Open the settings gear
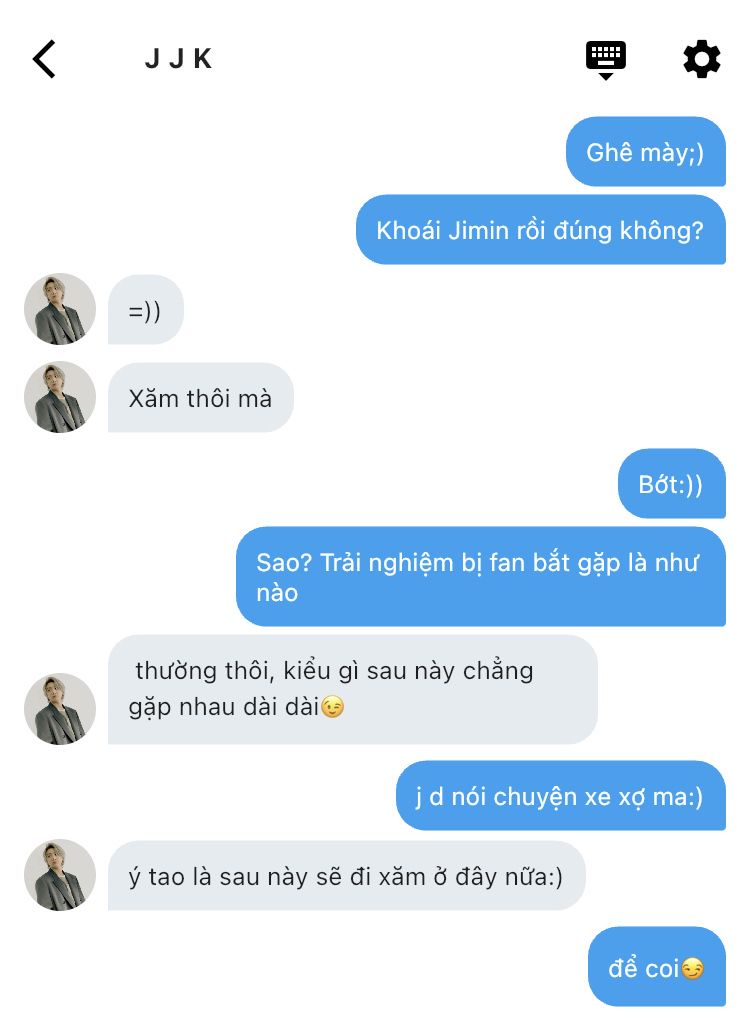This screenshot has width=750, height=1014. coord(701,59)
